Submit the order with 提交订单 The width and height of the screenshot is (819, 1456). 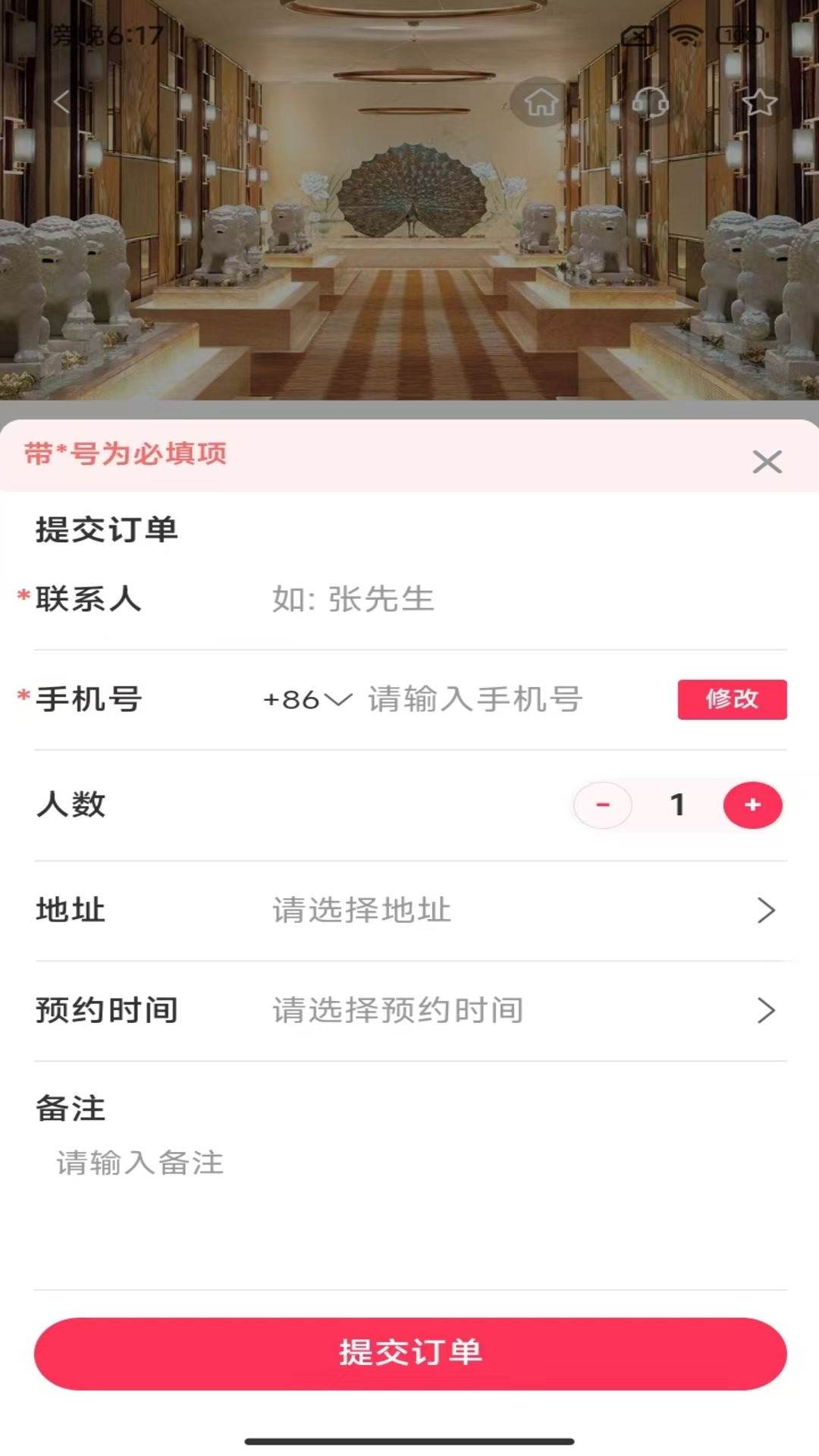[409, 1354]
